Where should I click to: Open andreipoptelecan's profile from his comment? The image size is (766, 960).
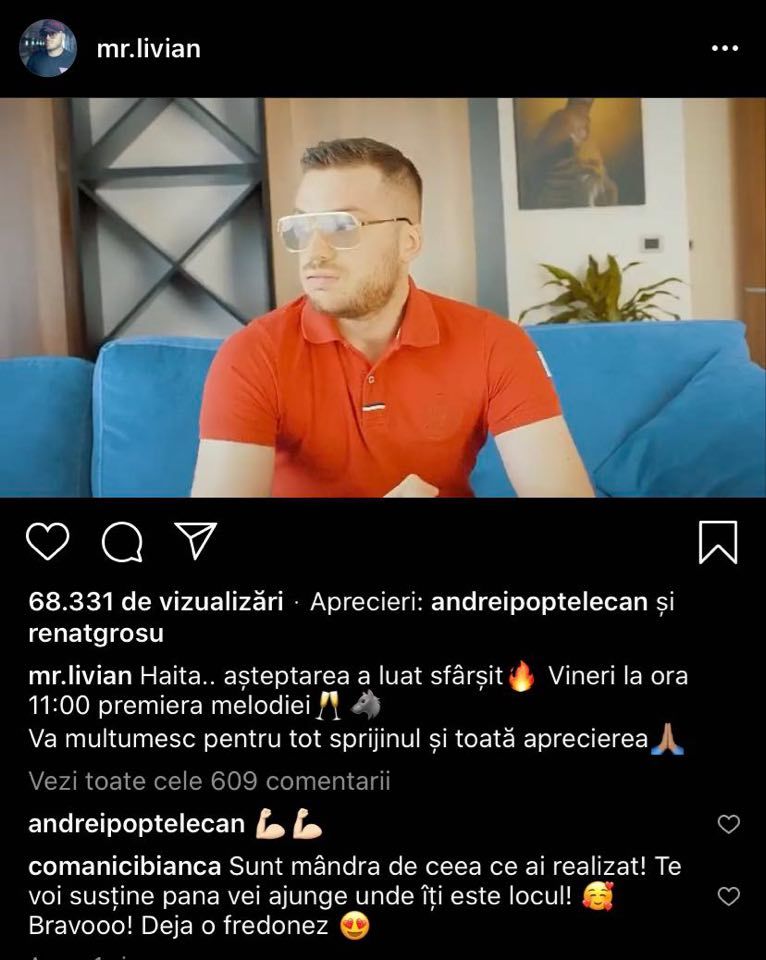coord(136,824)
